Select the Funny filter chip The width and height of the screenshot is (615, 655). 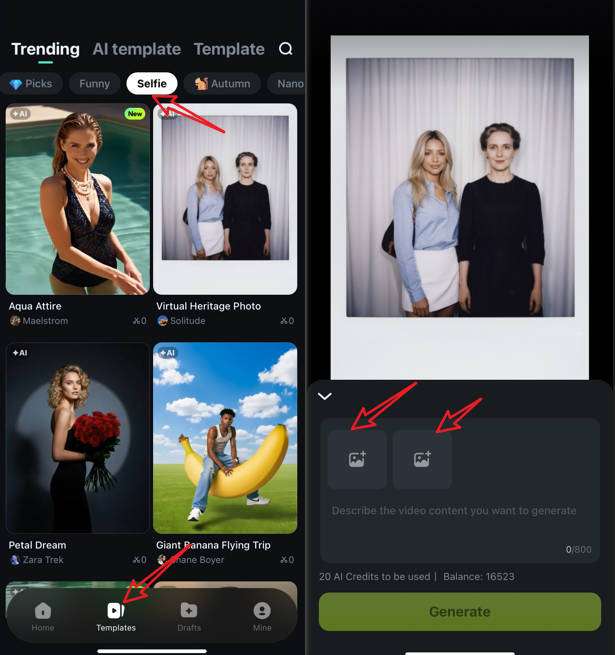(95, 84)
